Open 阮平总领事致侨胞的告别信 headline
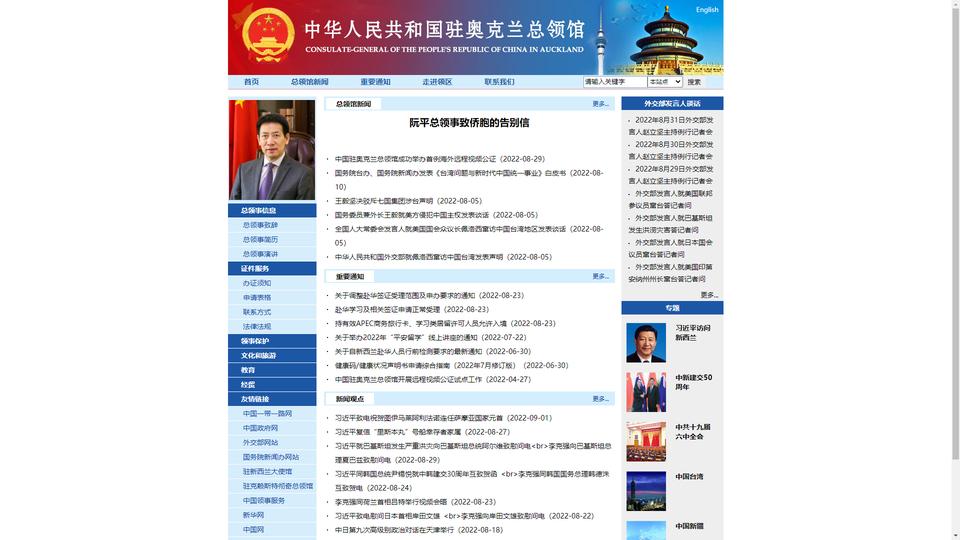Viewport: 960px width, 540px height. tap(469, 123)
